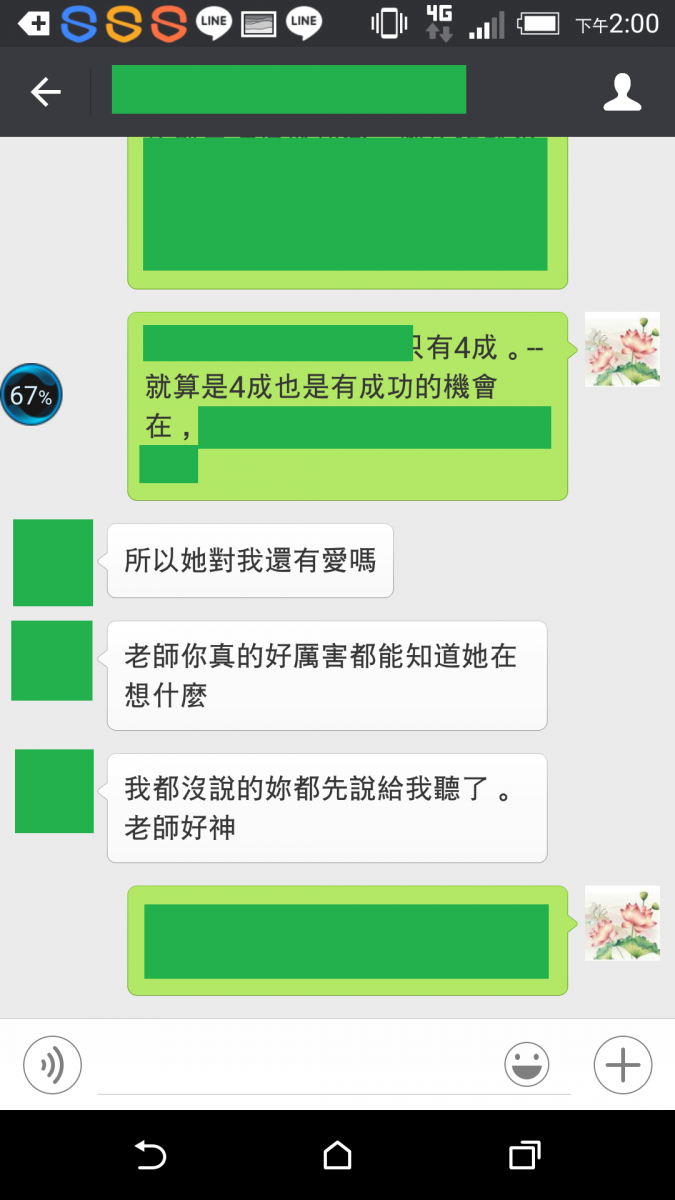Open the recent apps view
This screenshot has width=675, height=1200.
524,1156
